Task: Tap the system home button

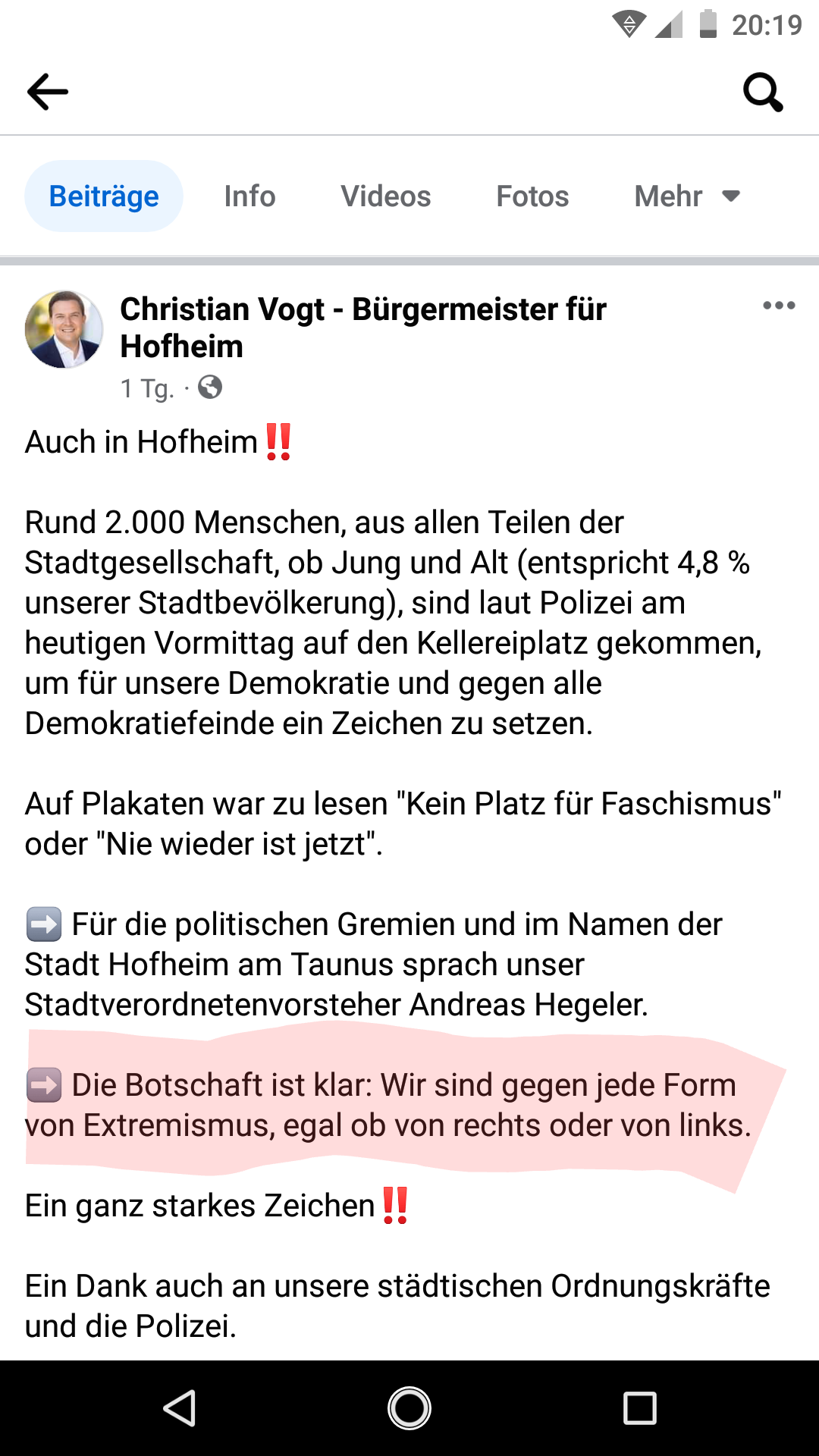Action: 409,1408
